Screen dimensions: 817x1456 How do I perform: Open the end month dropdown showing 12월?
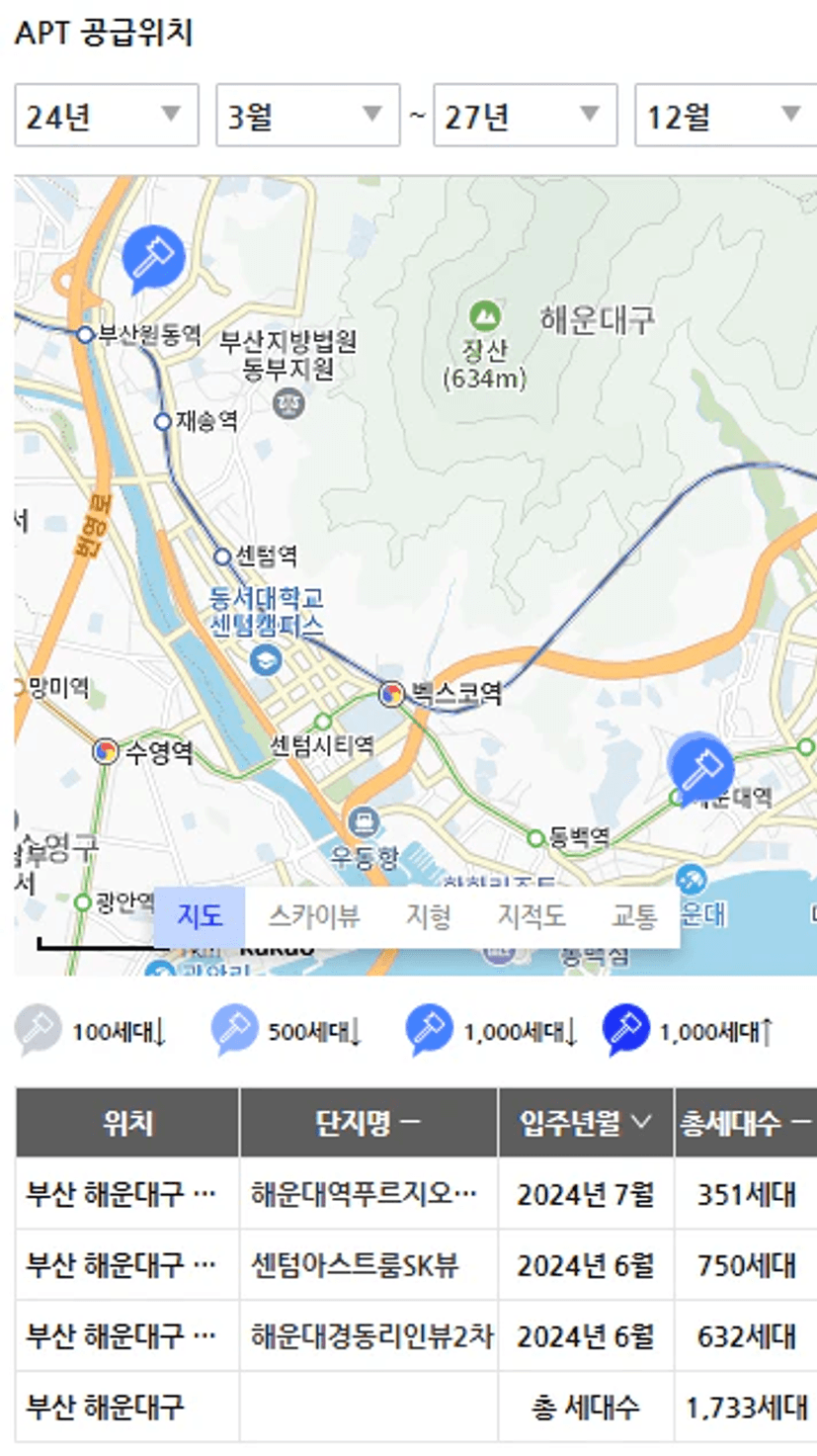[724, 116]
